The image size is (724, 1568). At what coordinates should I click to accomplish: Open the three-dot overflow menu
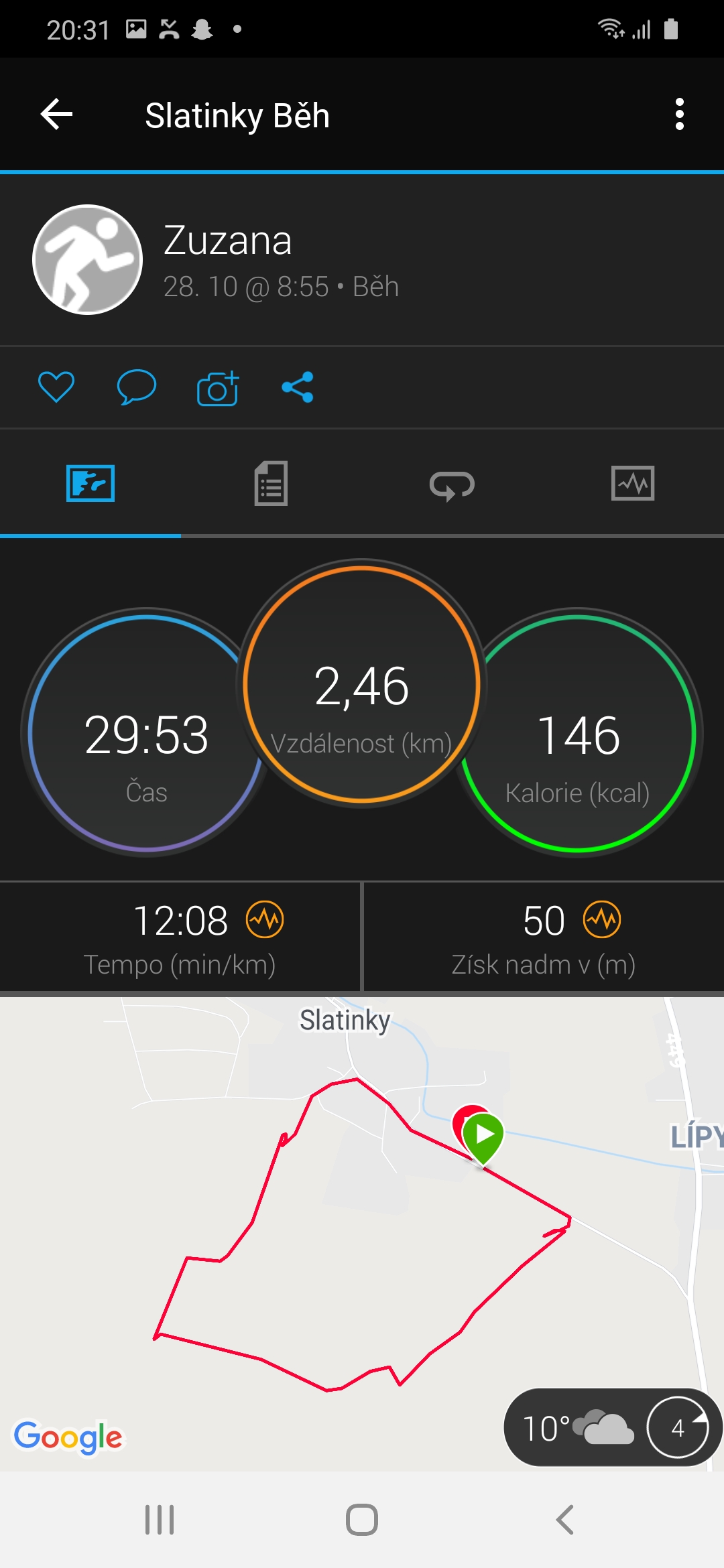(x=680, y=115)
